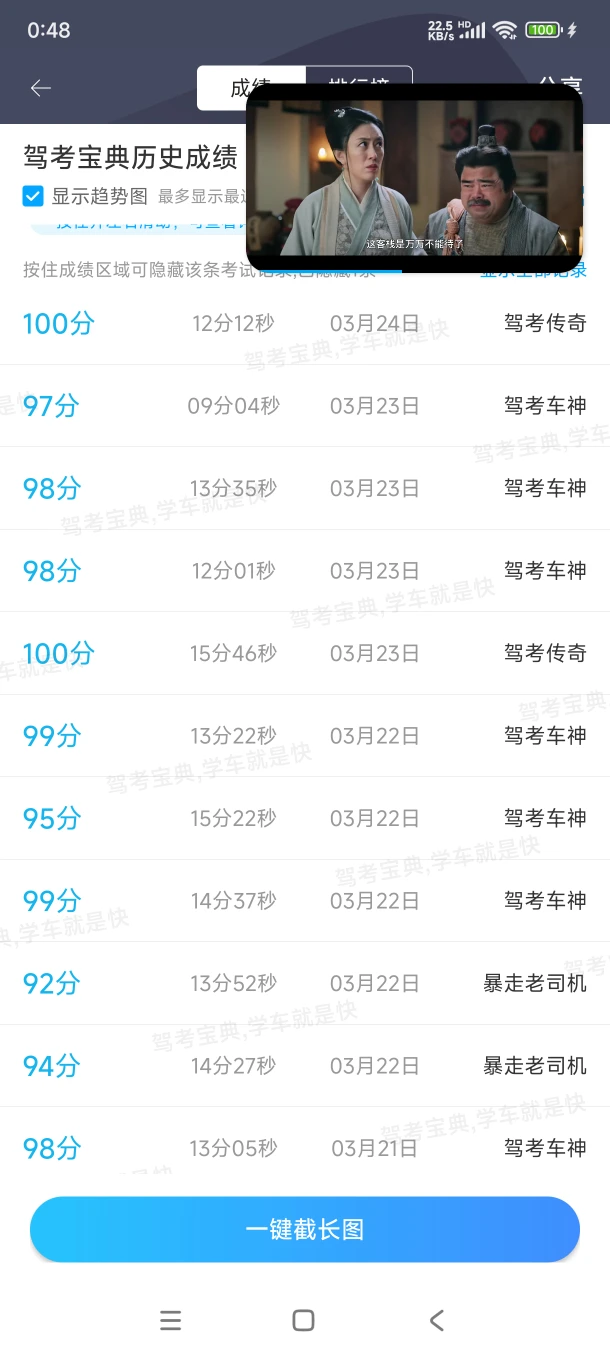Go back using the top-left arrow

pyautogui.click(x=40, y=88)
